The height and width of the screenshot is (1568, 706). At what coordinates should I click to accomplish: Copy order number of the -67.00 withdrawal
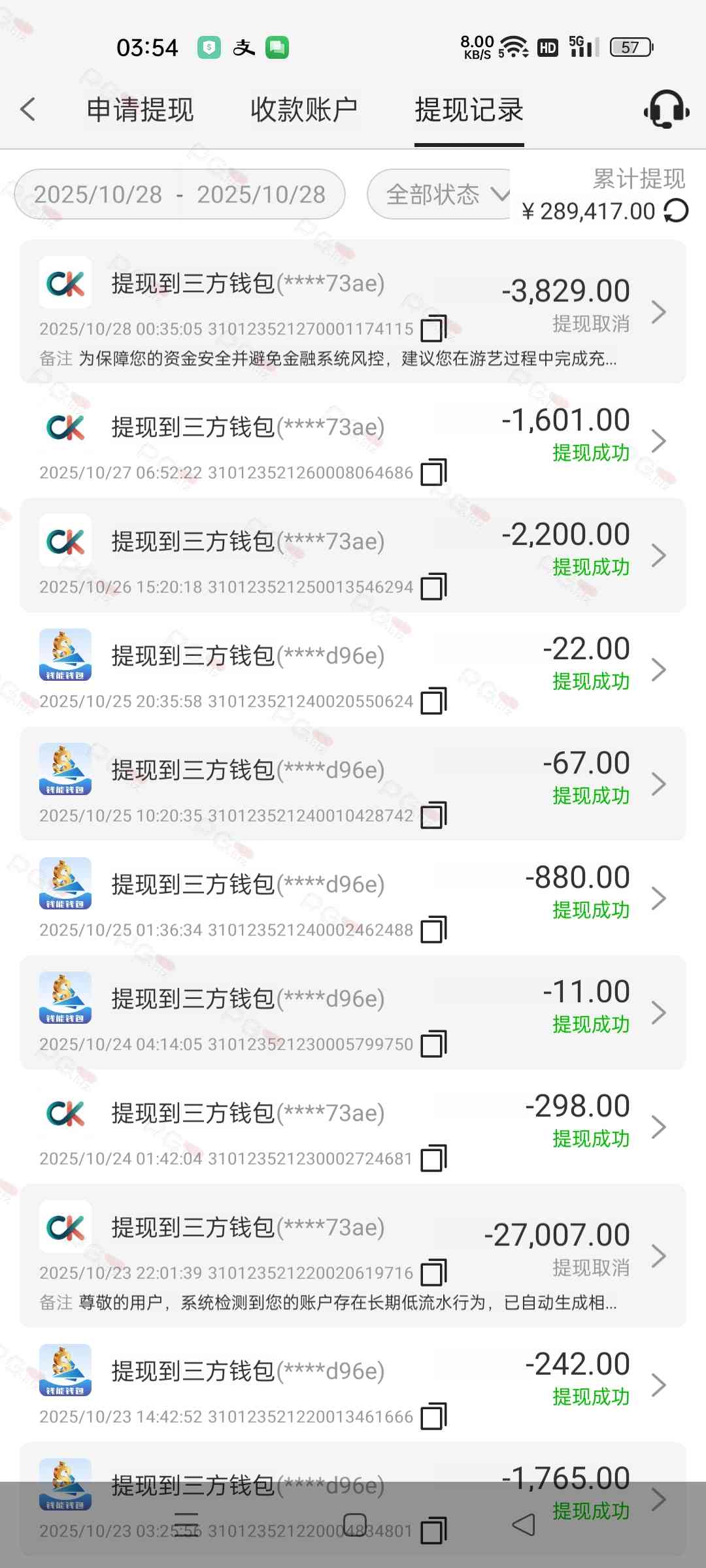point(433,815)
